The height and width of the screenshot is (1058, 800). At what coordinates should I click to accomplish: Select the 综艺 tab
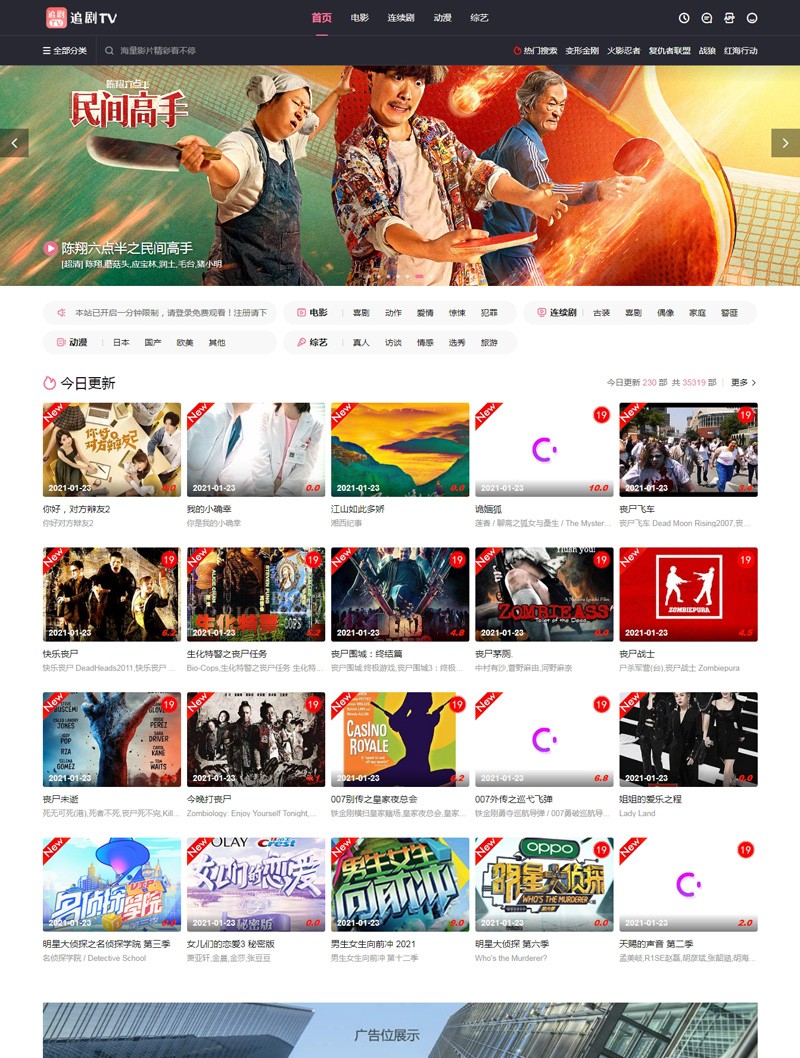point(479,18)
